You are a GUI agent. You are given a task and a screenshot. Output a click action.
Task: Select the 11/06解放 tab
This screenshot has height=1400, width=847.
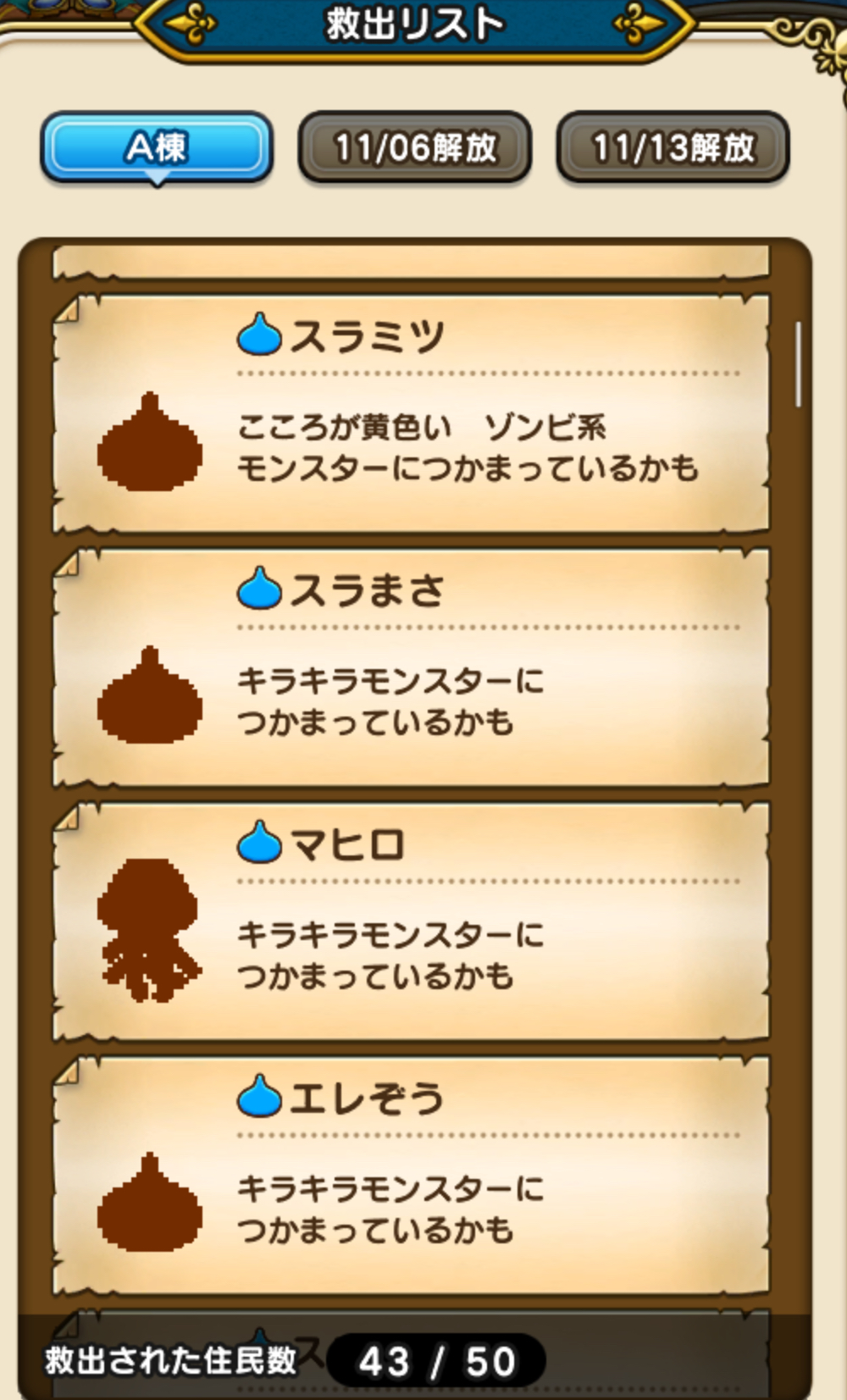pos(415,147)
